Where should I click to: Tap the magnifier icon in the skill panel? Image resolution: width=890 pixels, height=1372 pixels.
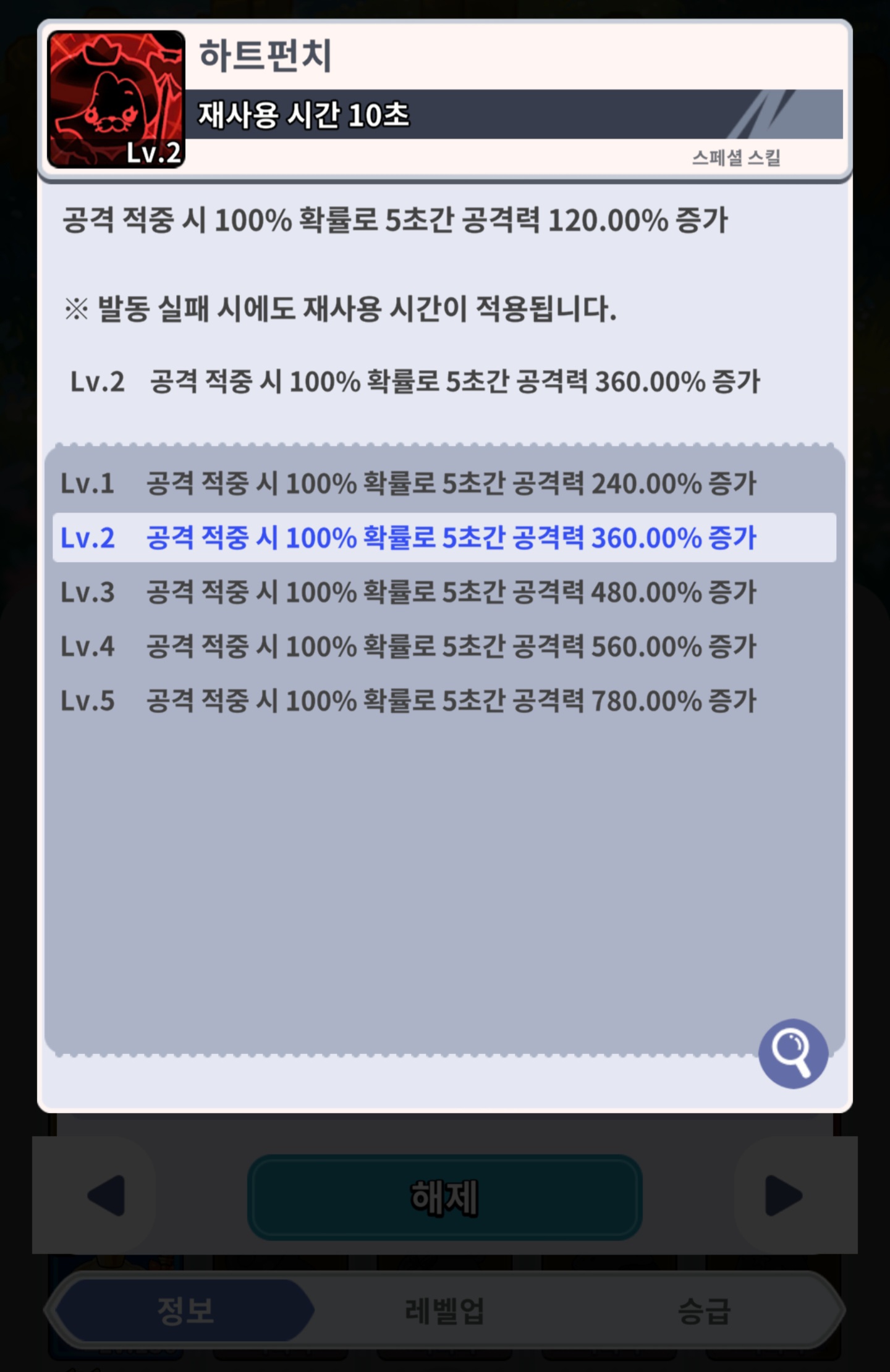click(x=793, y=1053)
